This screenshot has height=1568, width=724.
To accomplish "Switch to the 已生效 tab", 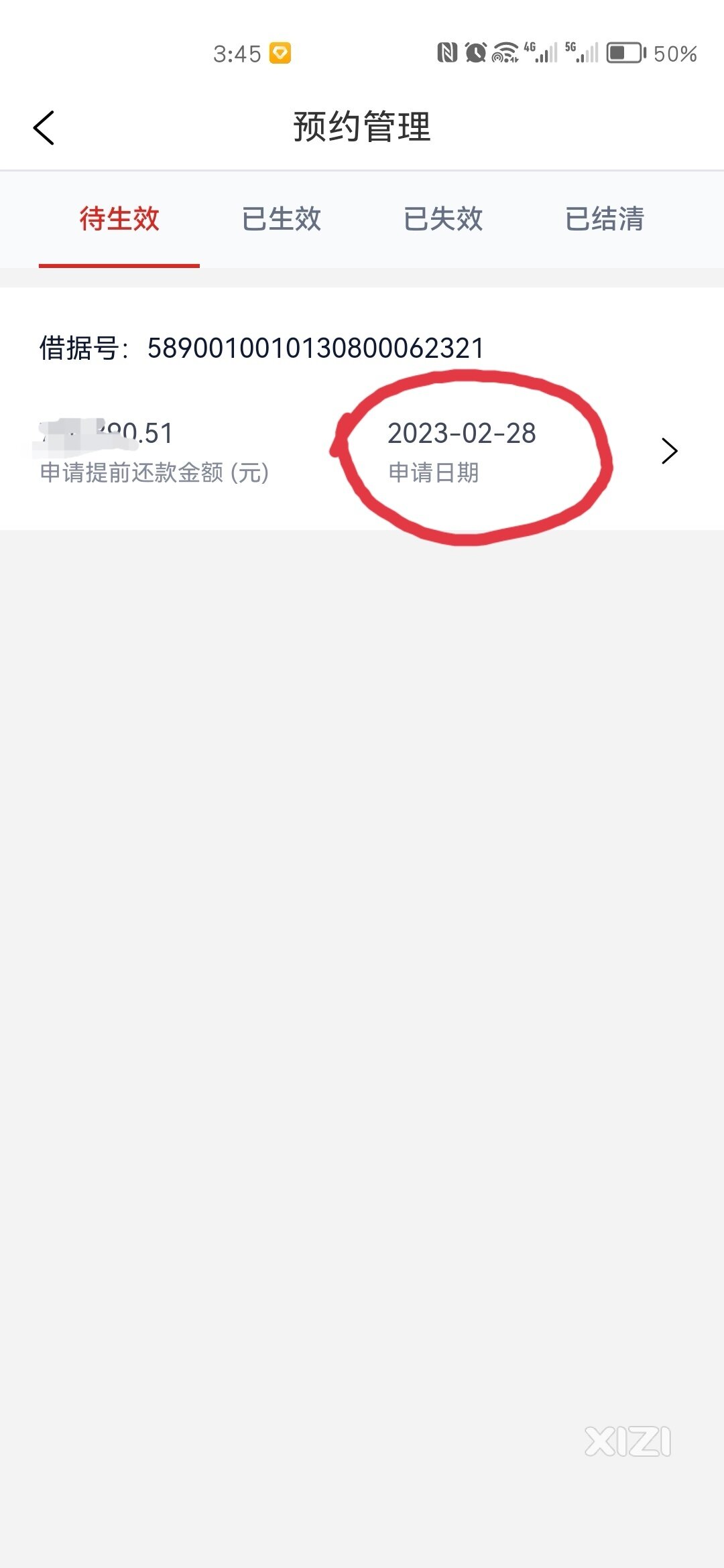I will tap(282, 219).
